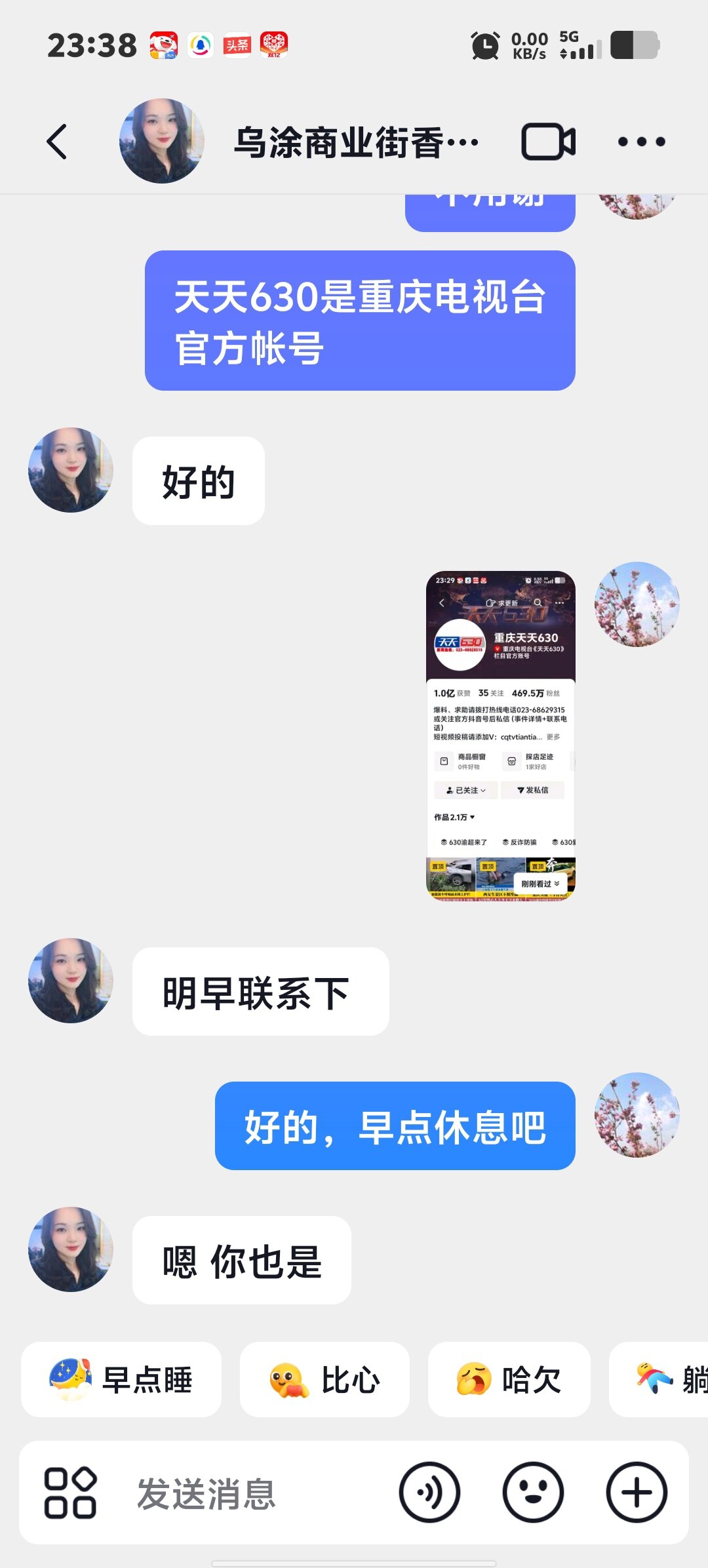
Task: Open the four-square apps panel
Action: (70, 1493)
